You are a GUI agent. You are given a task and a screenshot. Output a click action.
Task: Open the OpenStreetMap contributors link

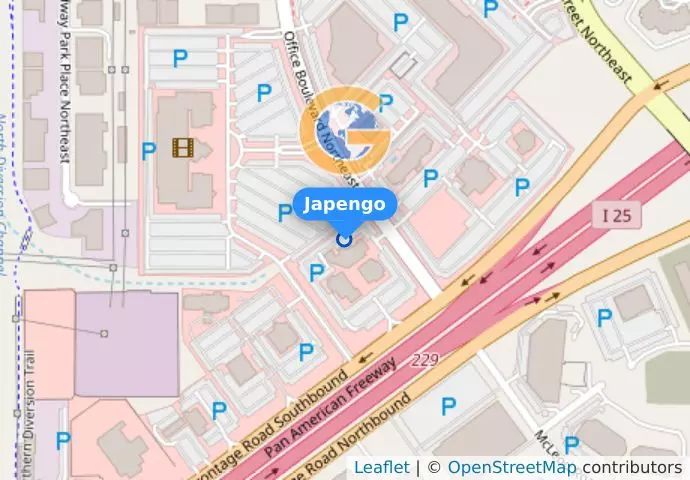tap(511, 467)
